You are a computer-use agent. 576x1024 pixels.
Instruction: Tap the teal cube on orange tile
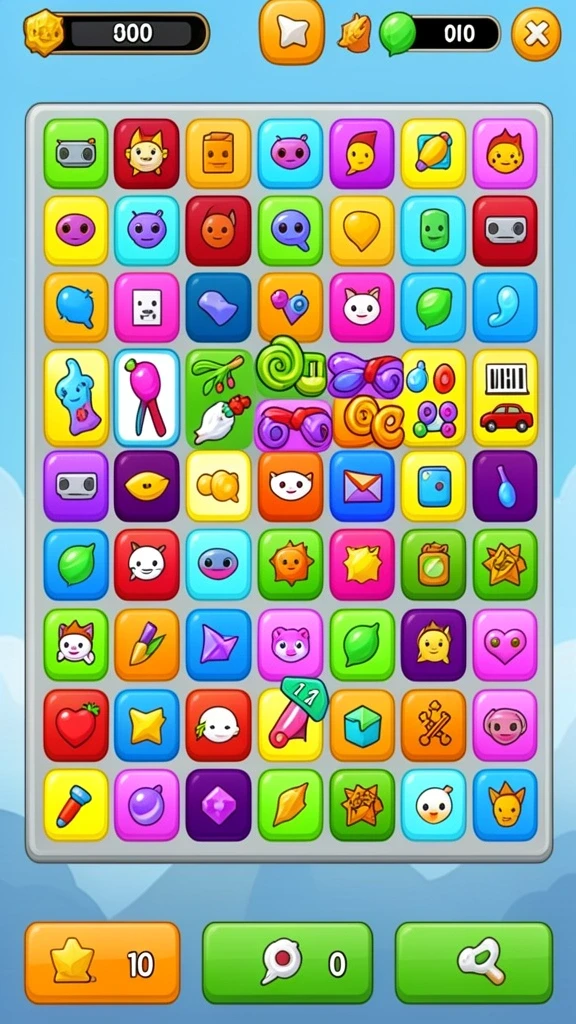click(362, 726)
